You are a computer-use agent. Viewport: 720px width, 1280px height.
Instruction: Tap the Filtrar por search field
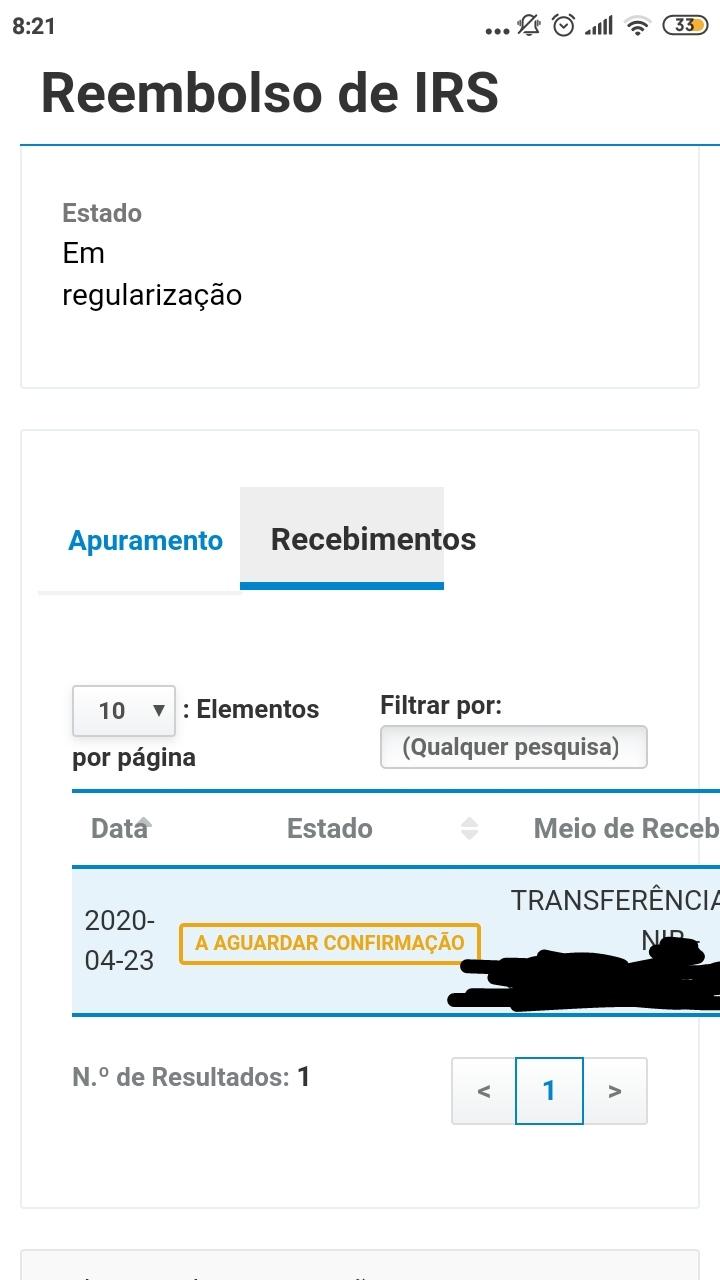pos(513,747)
